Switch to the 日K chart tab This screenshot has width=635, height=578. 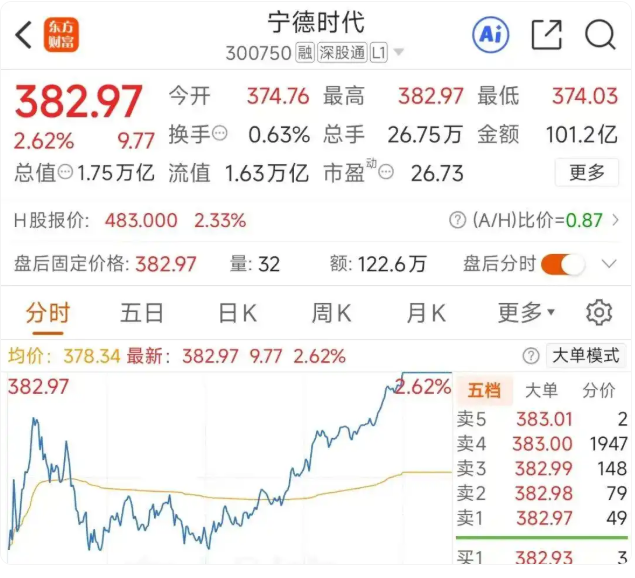[x=237, y=313]
